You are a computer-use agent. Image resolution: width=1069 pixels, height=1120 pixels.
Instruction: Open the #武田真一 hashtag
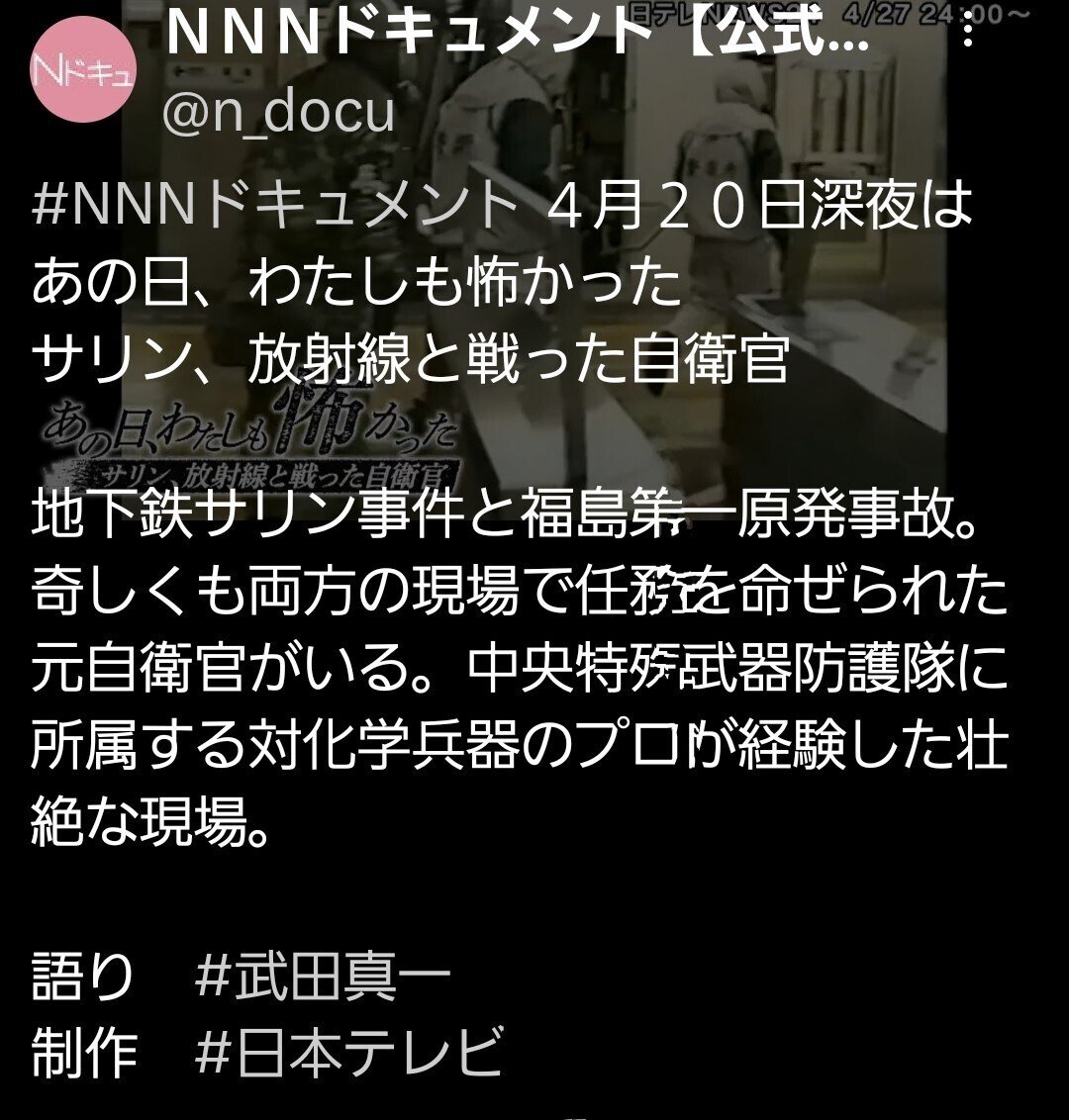(x=323, y=976)
